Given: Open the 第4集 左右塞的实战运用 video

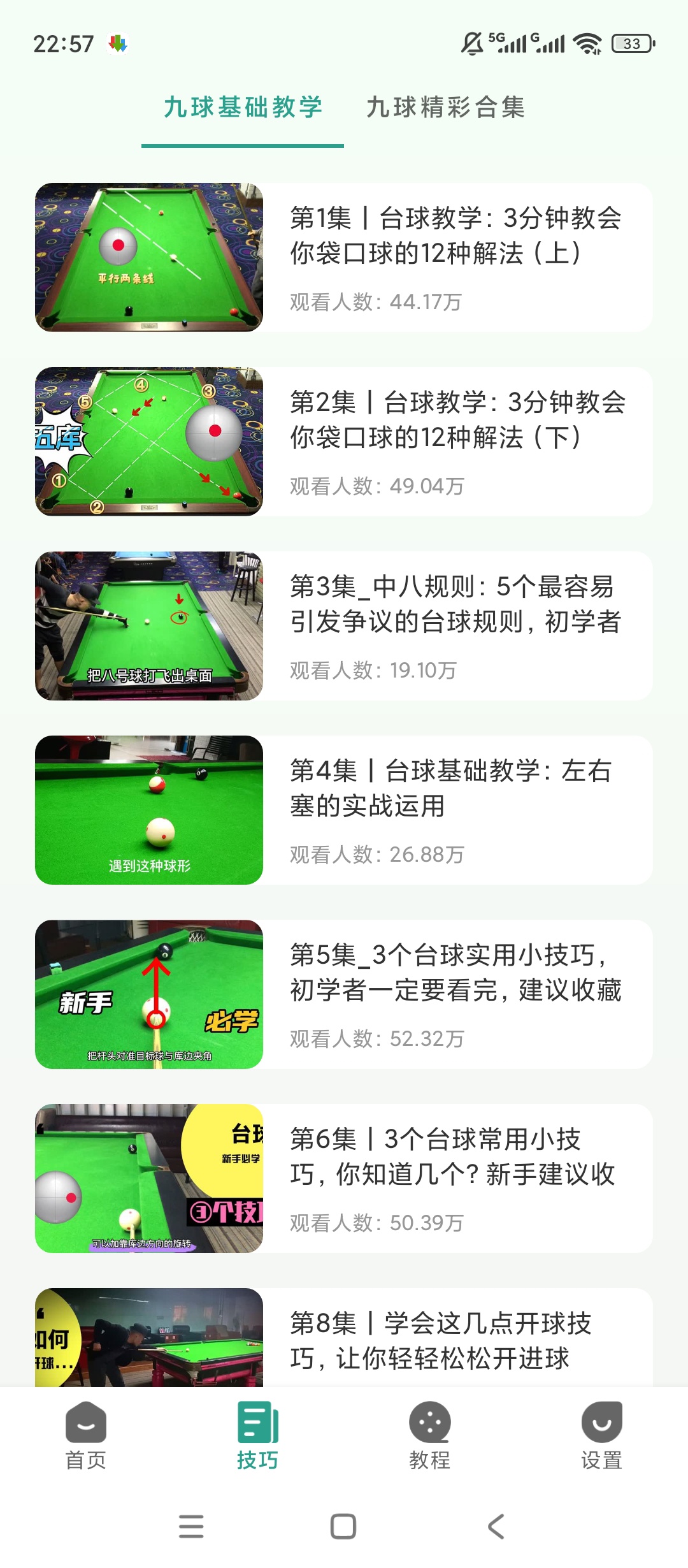Looking at the screenshot, I should [x=343, y=810].
